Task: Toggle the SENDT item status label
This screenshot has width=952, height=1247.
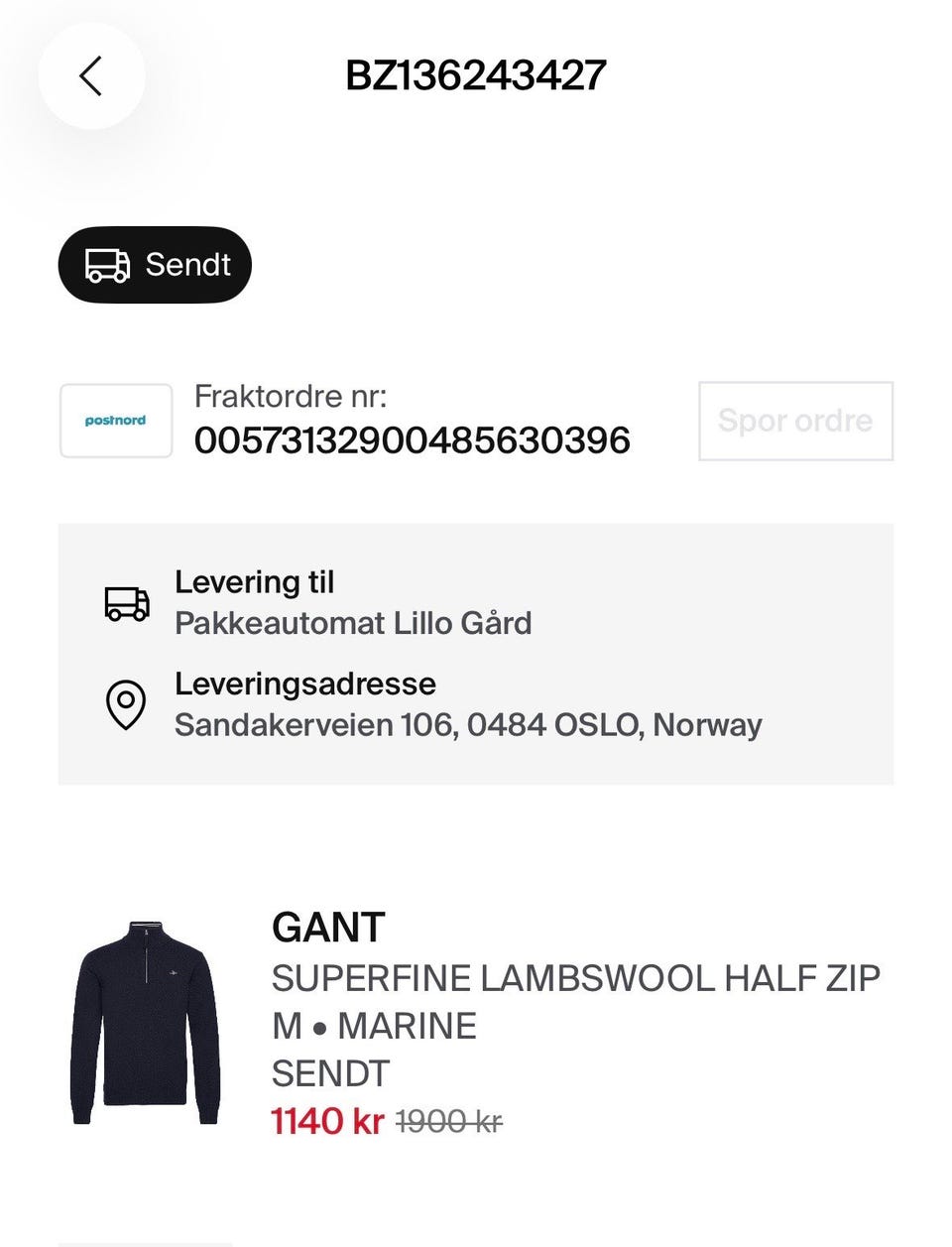Action: 328,1073
